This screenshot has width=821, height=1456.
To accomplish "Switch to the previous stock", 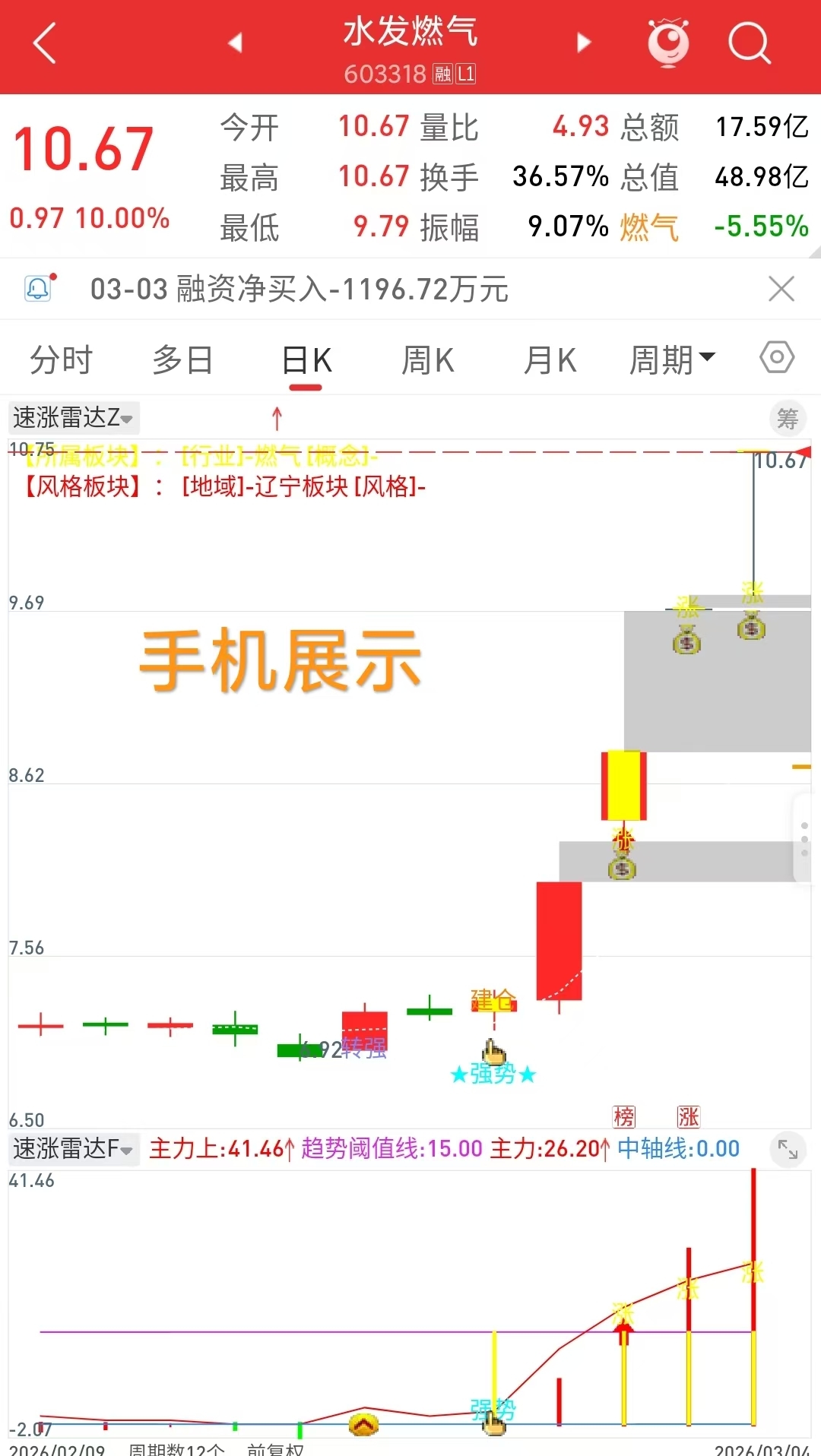I will (235, 43).
